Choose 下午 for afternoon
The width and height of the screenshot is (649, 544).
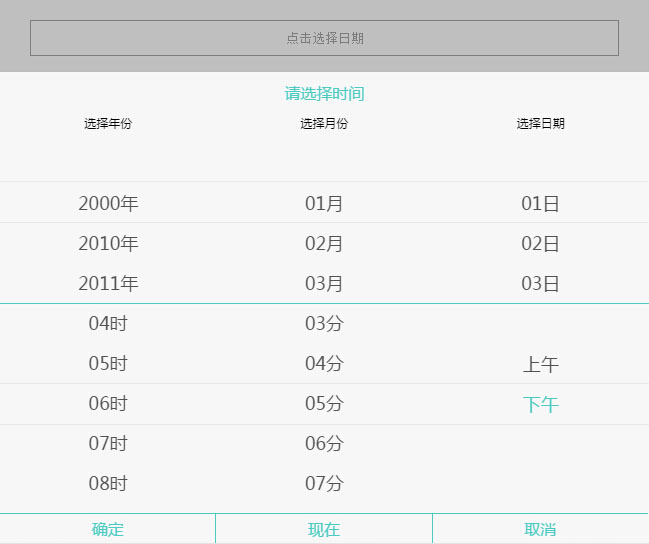pyautogui.click(x=540, y=405)
